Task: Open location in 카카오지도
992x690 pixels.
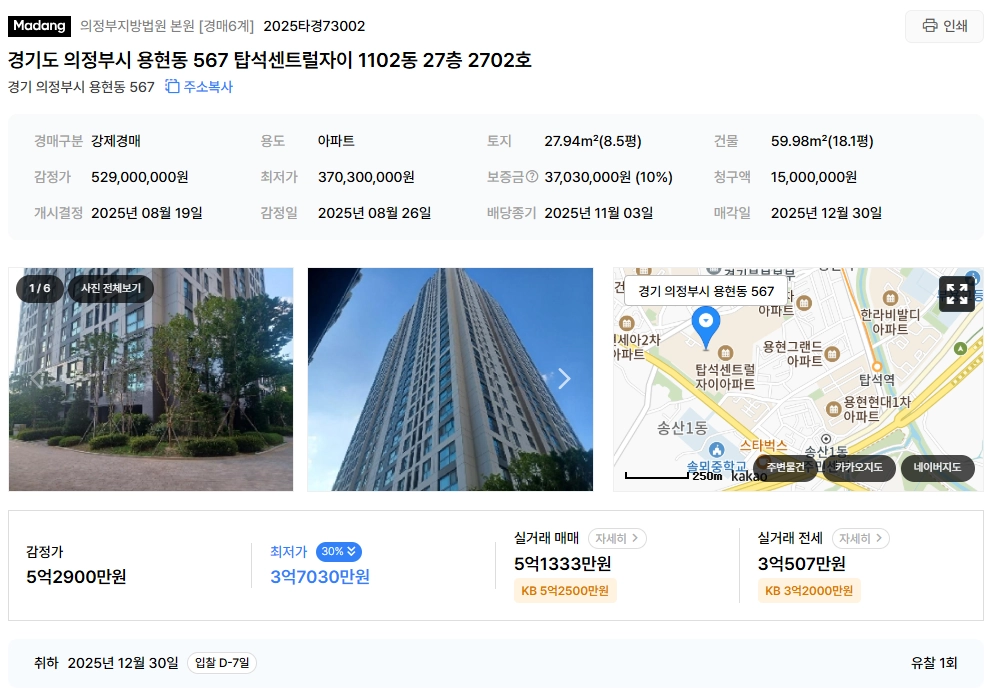Action: point(858,468)
